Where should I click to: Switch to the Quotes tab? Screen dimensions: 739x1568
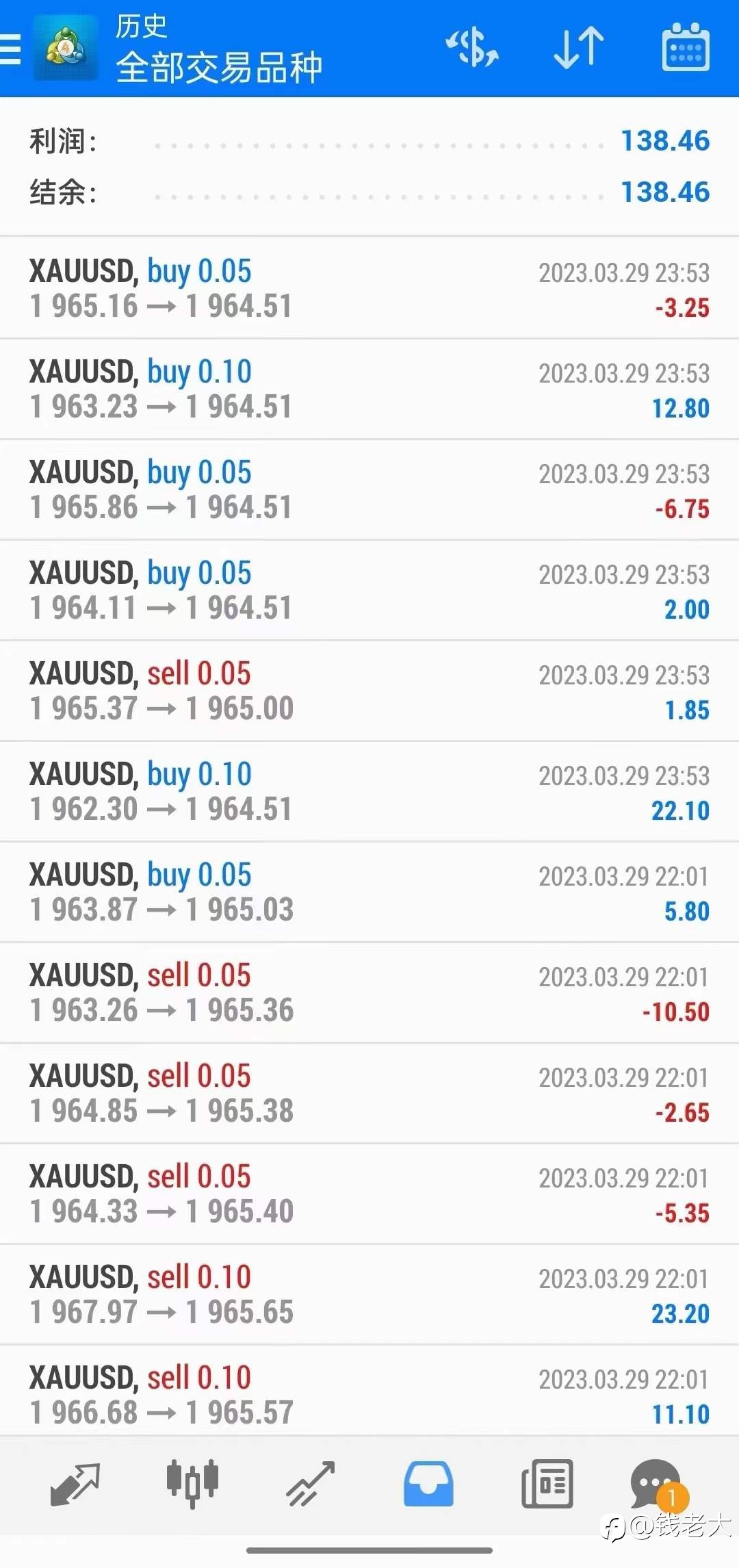75,1484
